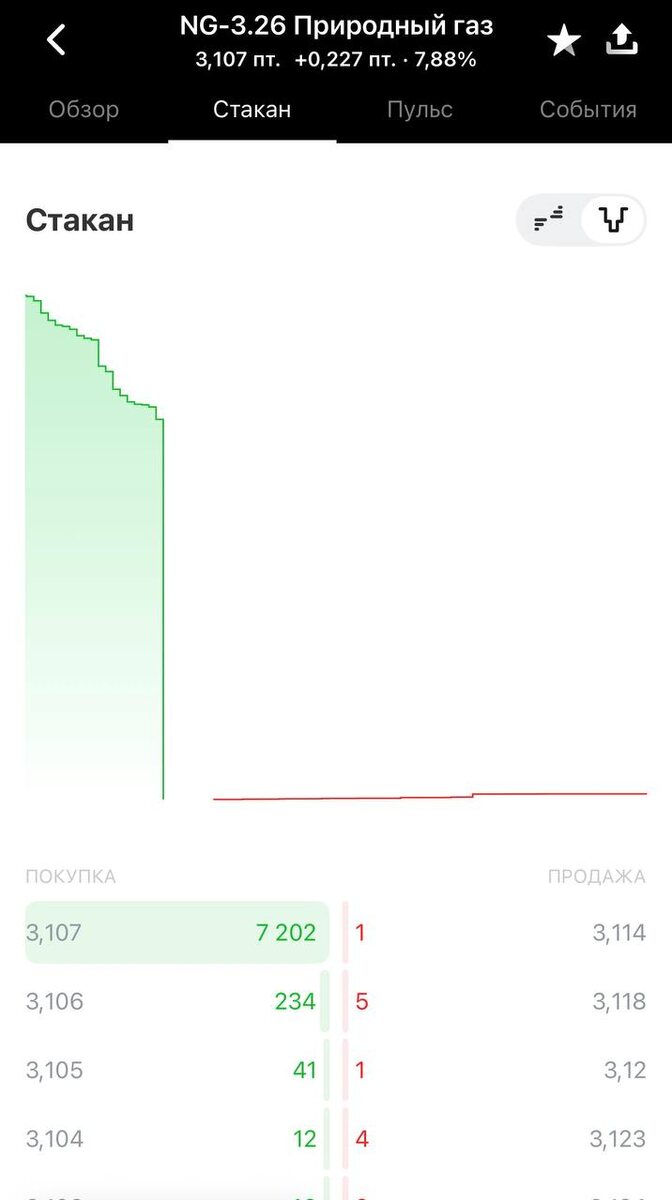Go back using the top arrow
Image resolution: width=672 pixels, height=1200 pixels.
pyautogui.click(x=57, y=41)
